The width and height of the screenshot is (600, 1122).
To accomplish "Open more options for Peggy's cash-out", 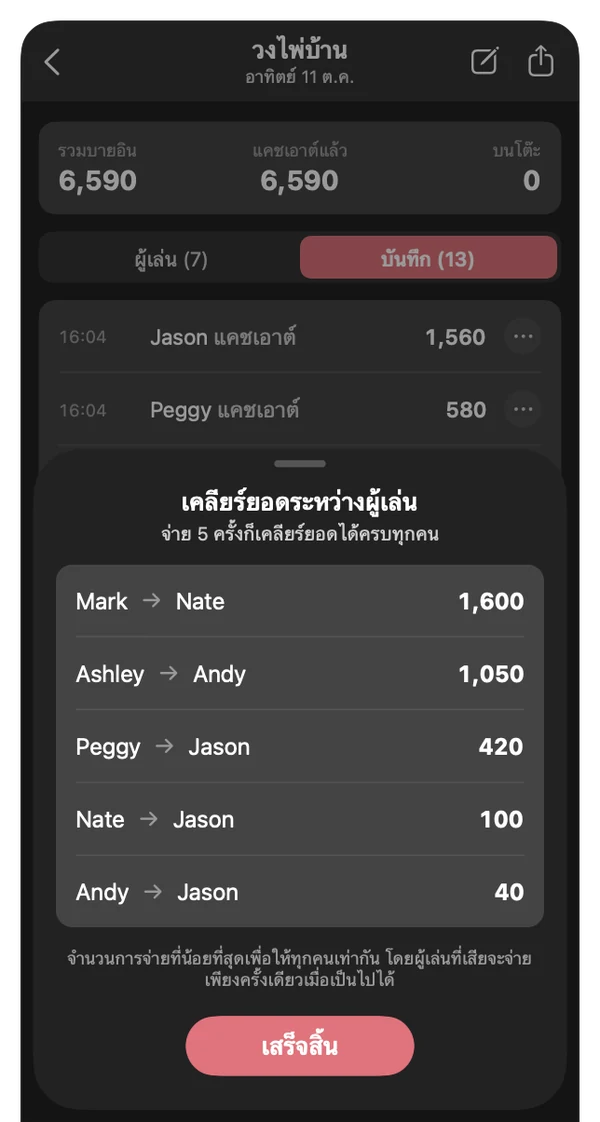I will [x=523, y=410].
